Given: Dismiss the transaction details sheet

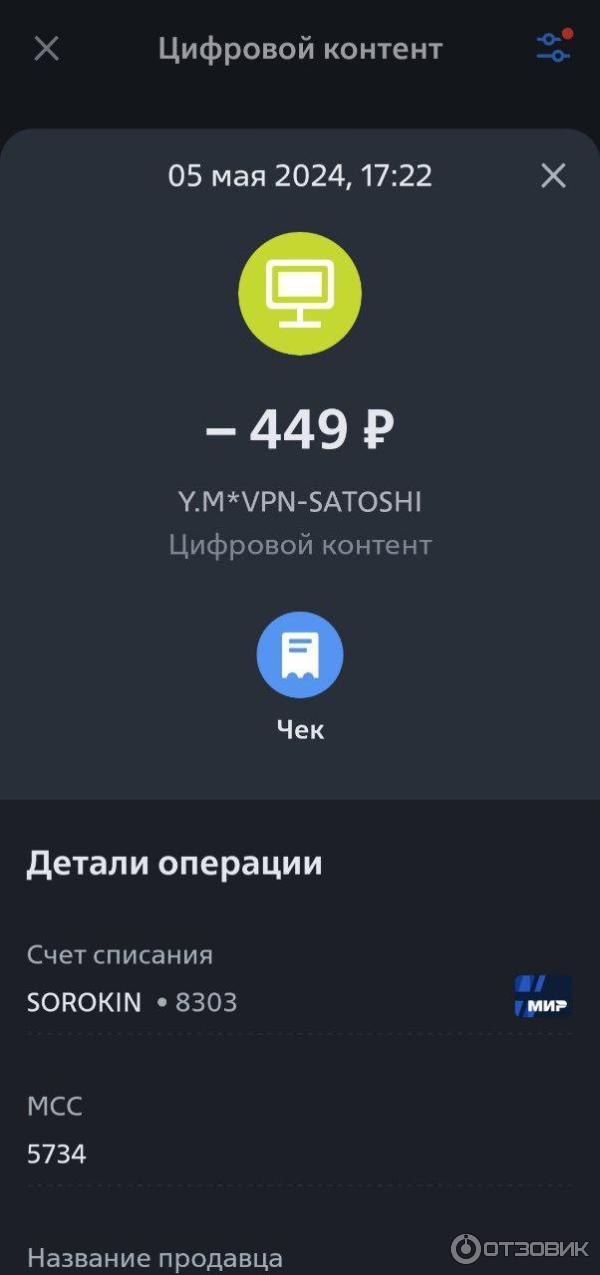Looking at the screenshot, I should 553,176.
